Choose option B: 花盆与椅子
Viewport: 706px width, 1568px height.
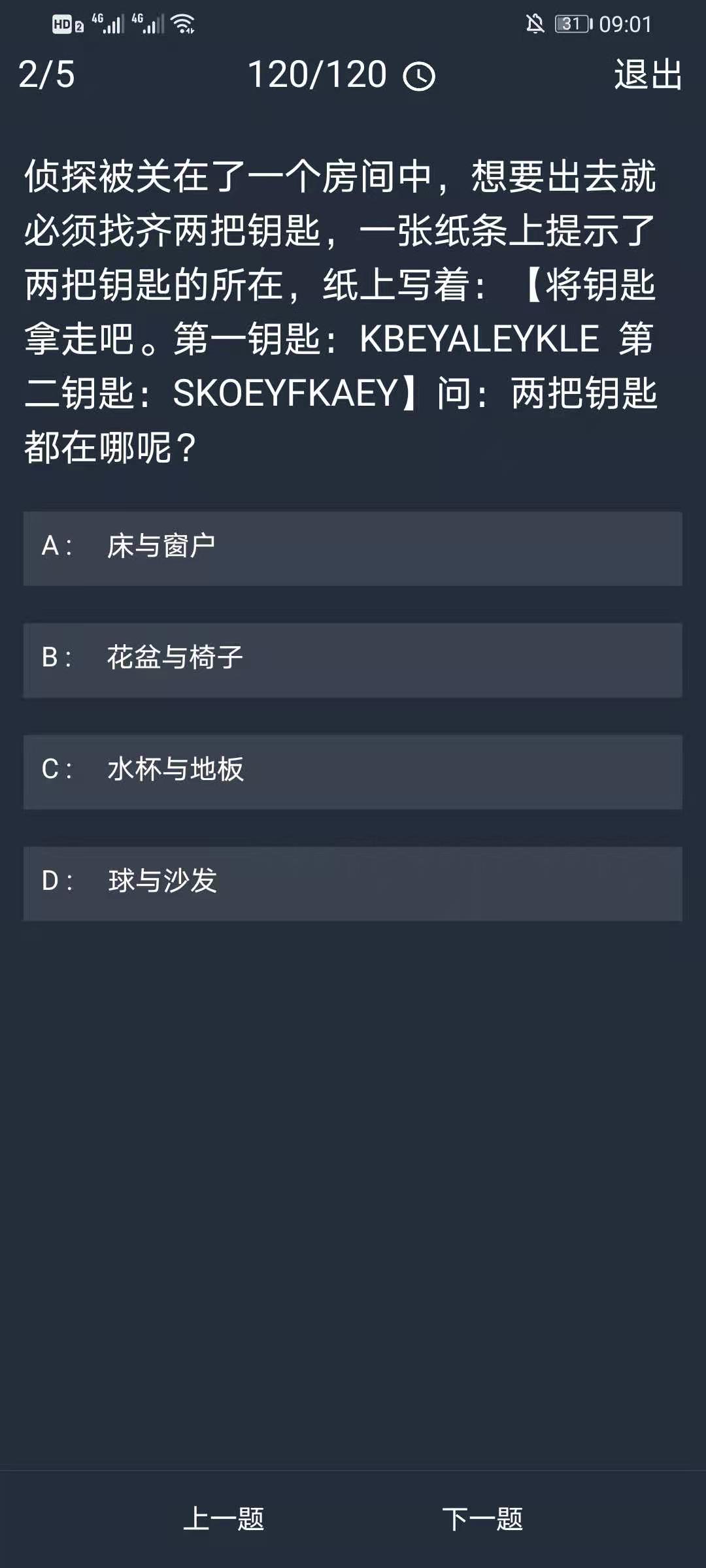(353, 659)
